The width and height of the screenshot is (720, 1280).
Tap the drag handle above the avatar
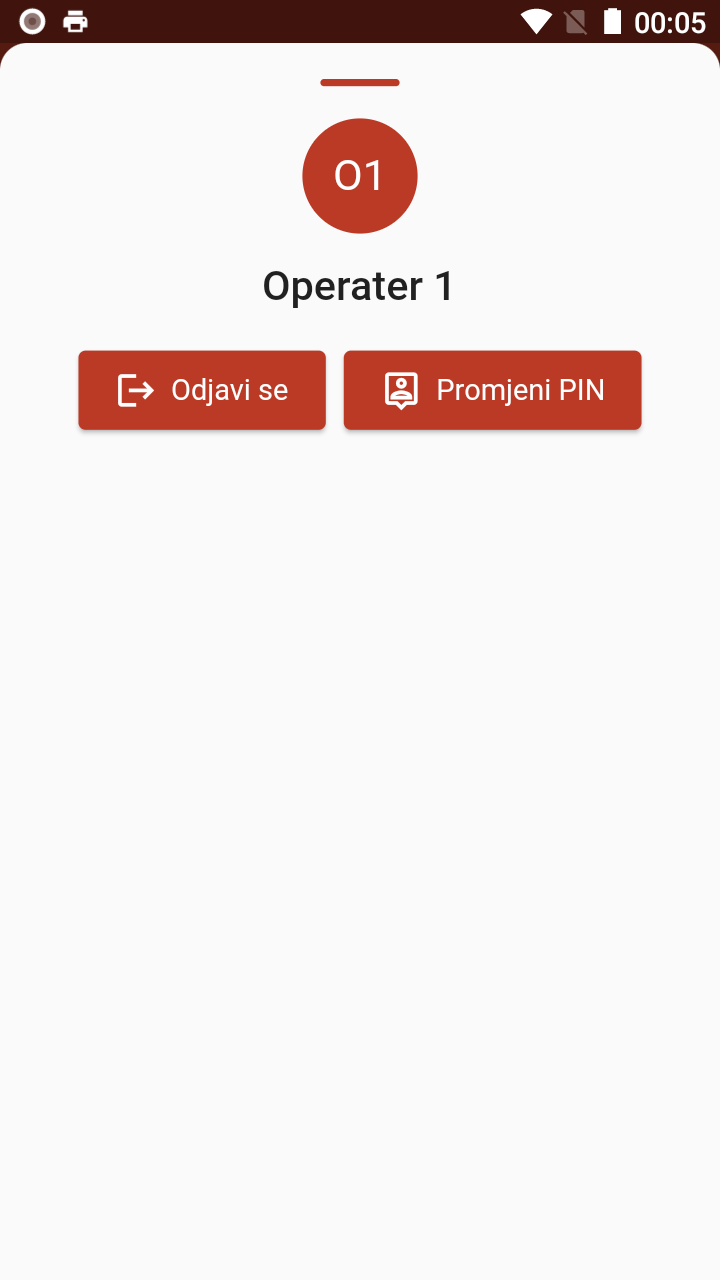tap(359, 82)
